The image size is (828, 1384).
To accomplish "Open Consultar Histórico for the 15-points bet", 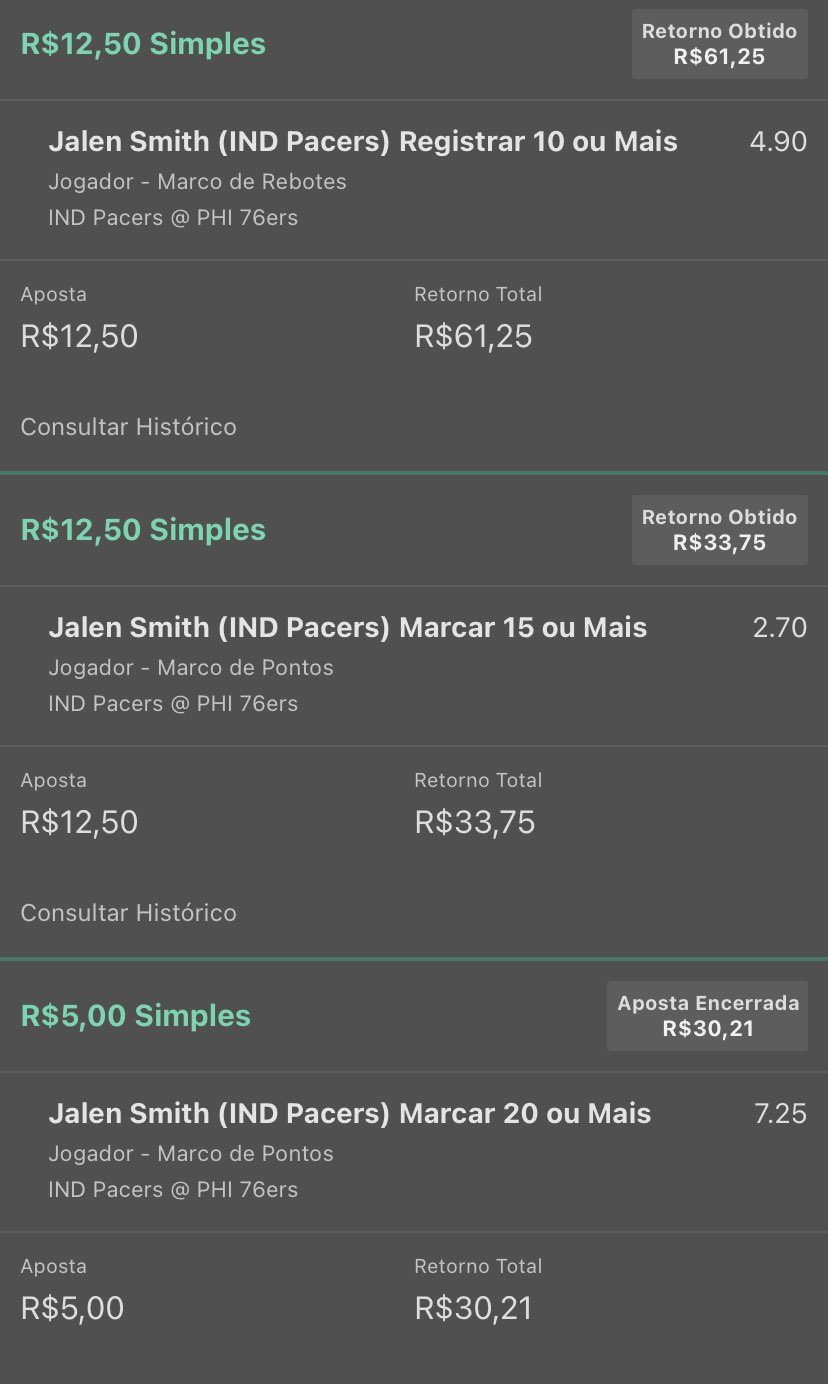I will 129,913.
